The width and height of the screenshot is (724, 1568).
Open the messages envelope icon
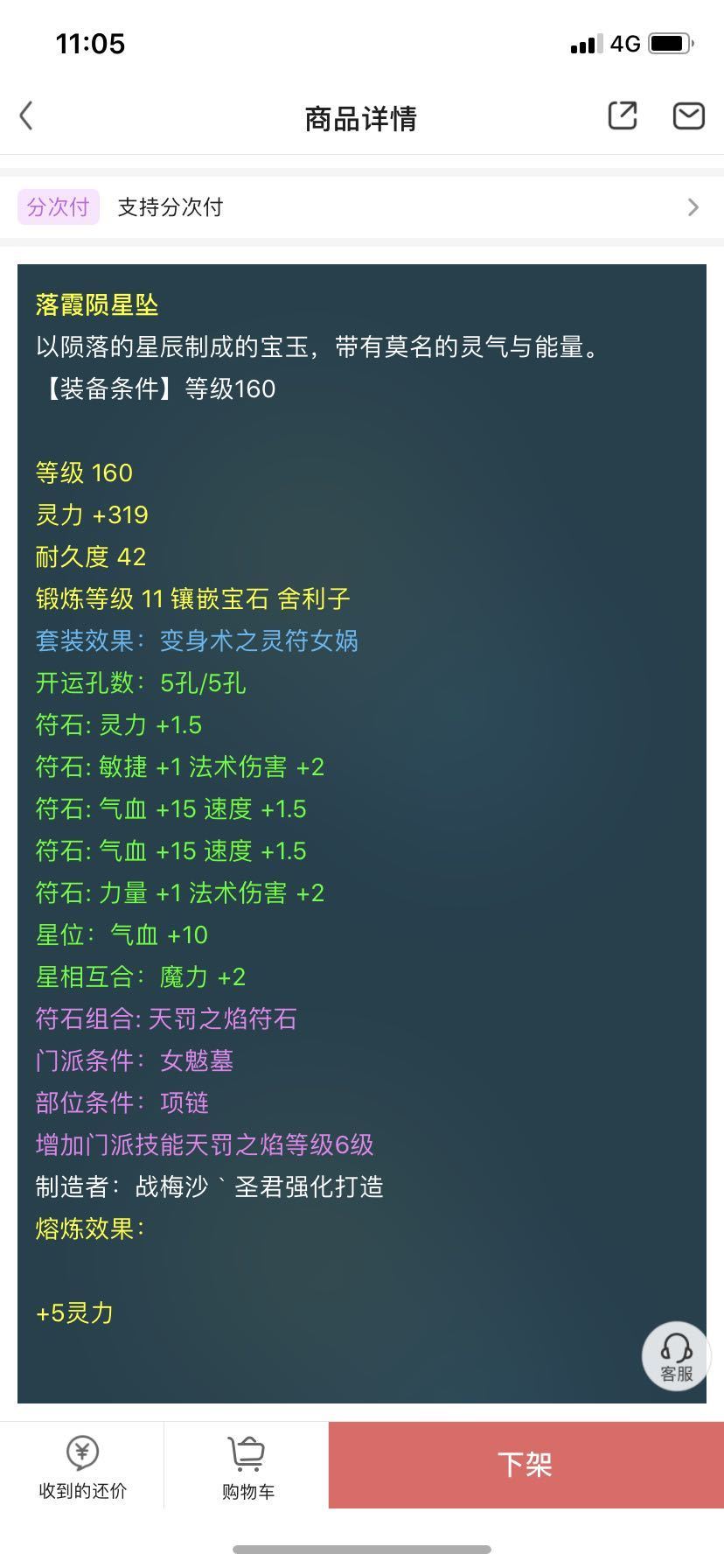[x=688, y=115]
